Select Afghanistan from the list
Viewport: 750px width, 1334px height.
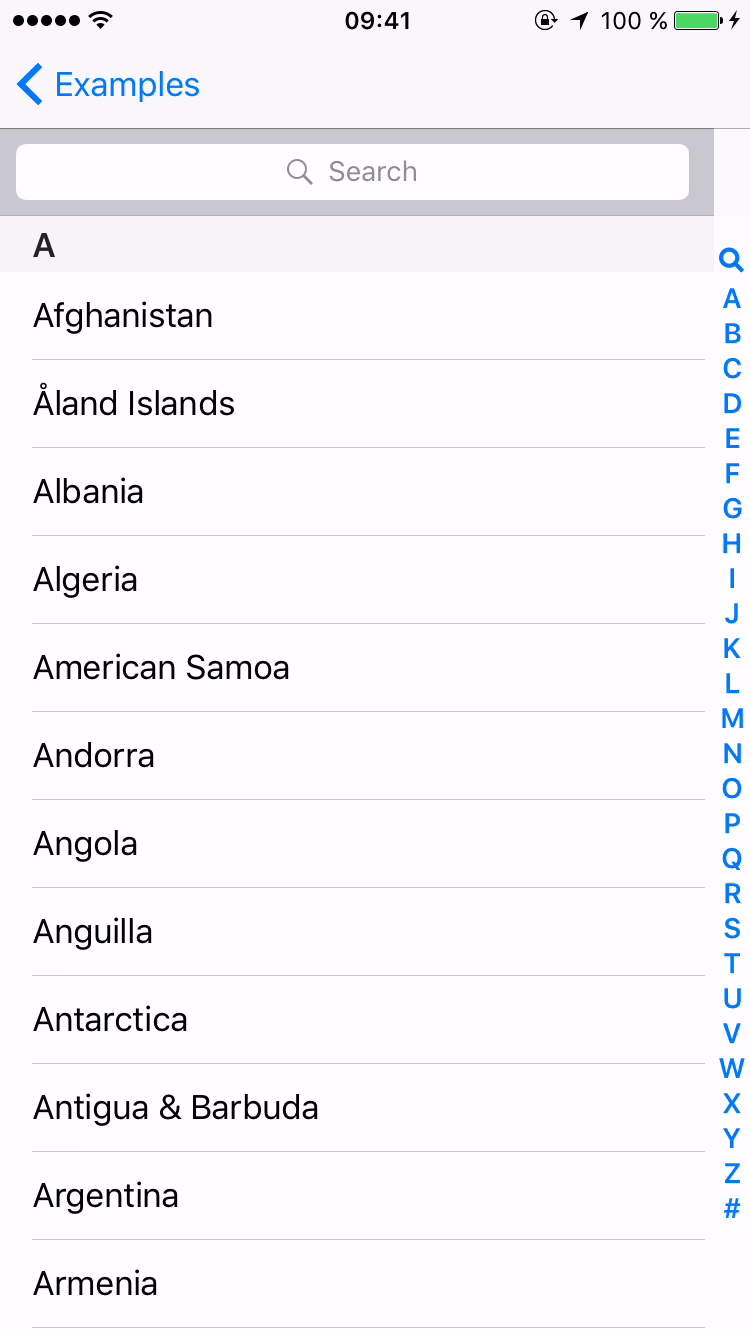(x=357, y=316)
